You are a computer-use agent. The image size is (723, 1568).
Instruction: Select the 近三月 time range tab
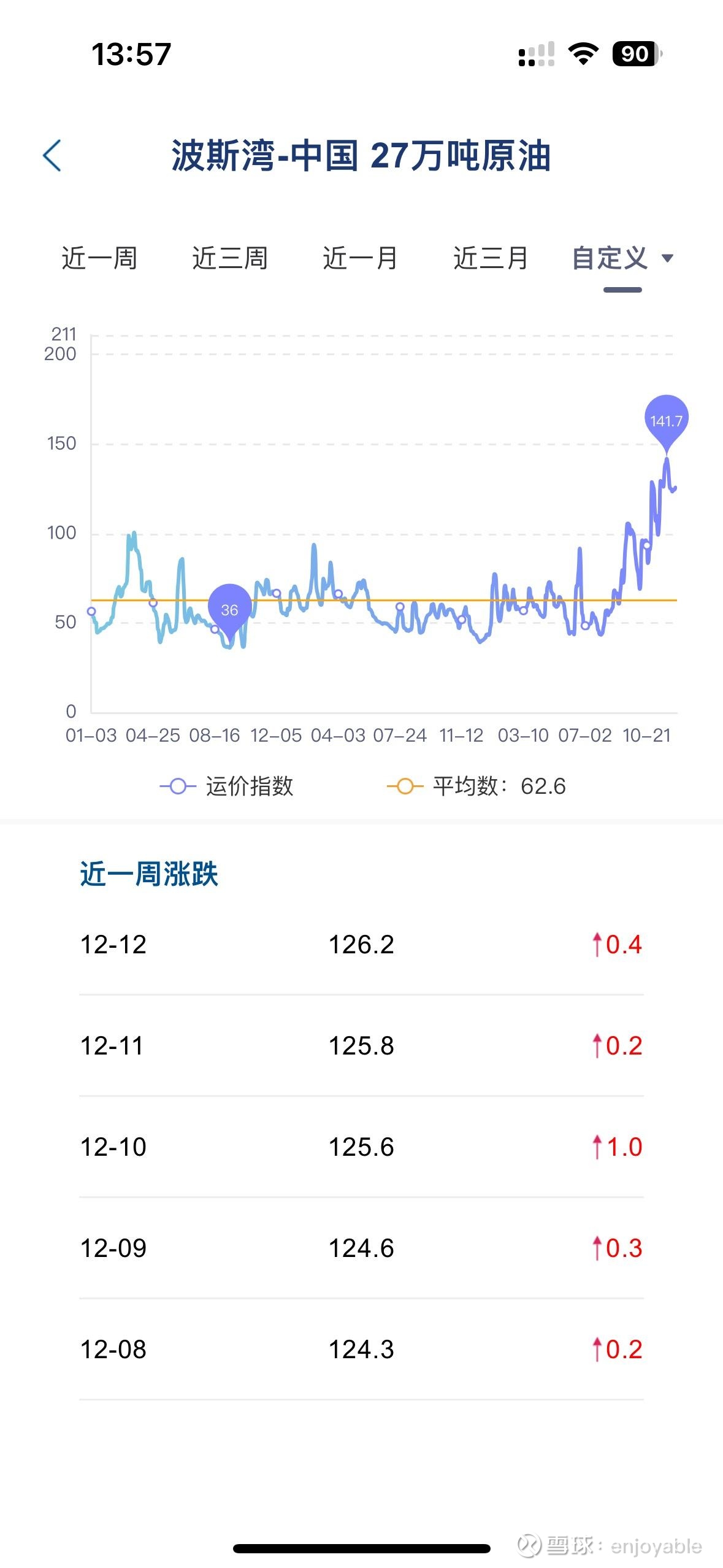tap(489, 259)
